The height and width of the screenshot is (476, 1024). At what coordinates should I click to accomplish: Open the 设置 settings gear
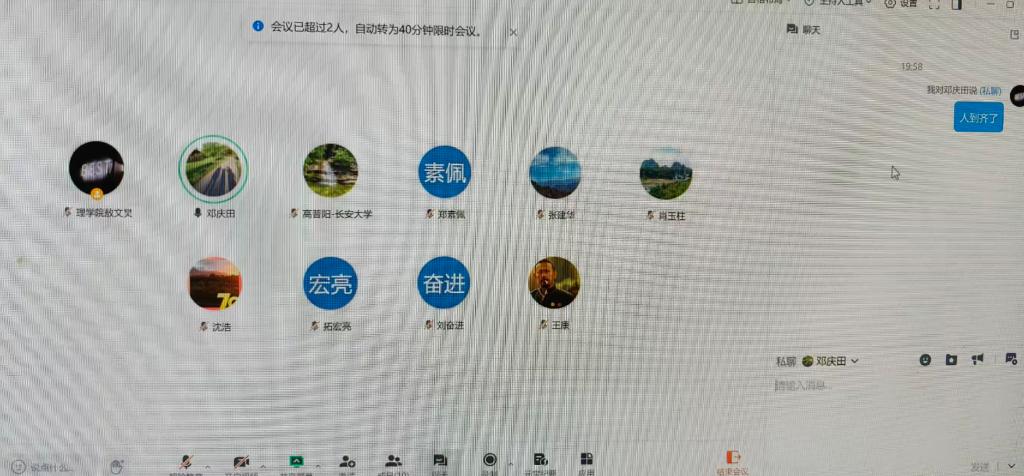(x=902, y=4)
